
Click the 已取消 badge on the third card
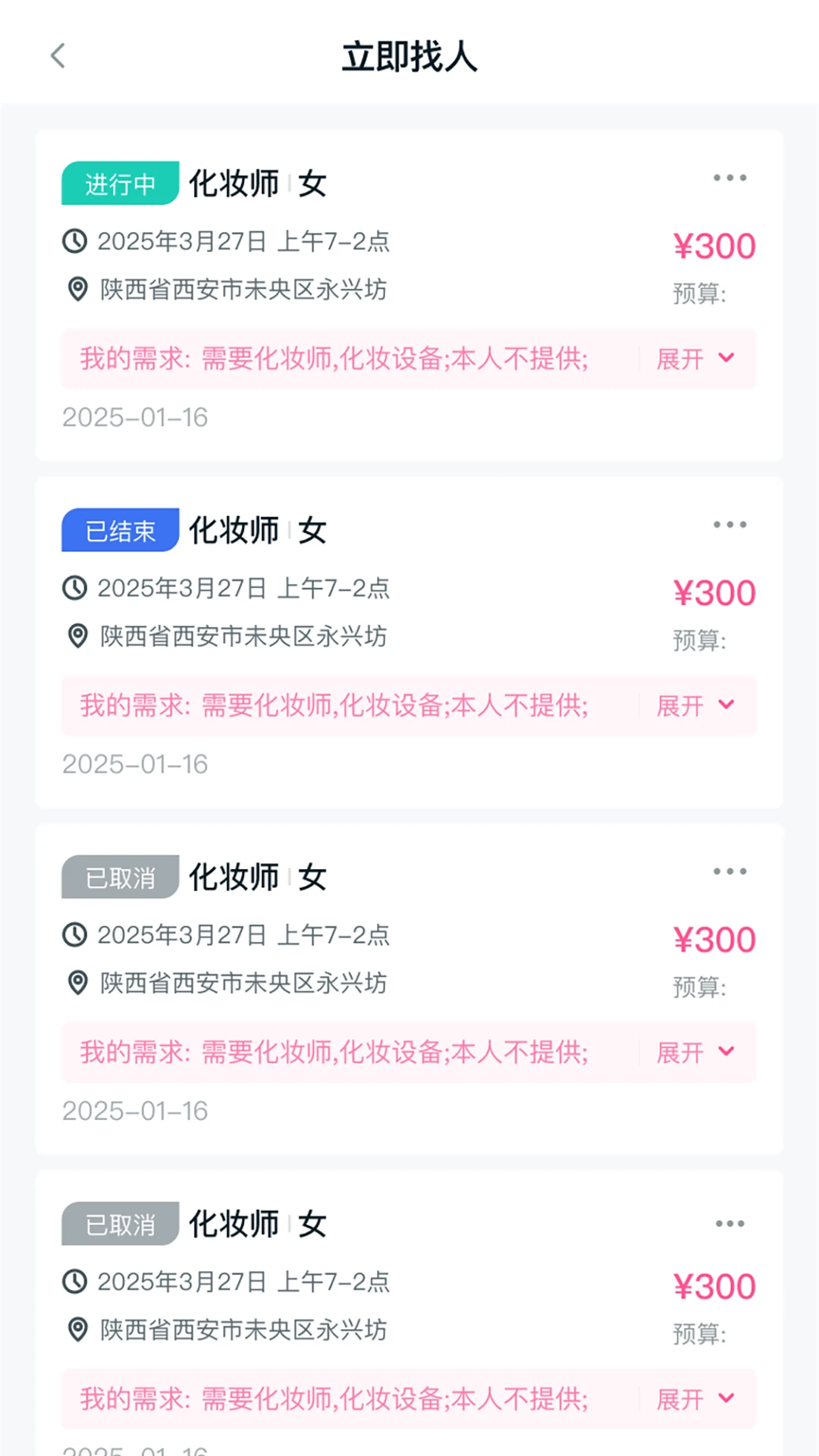click(x=119, y=877)
